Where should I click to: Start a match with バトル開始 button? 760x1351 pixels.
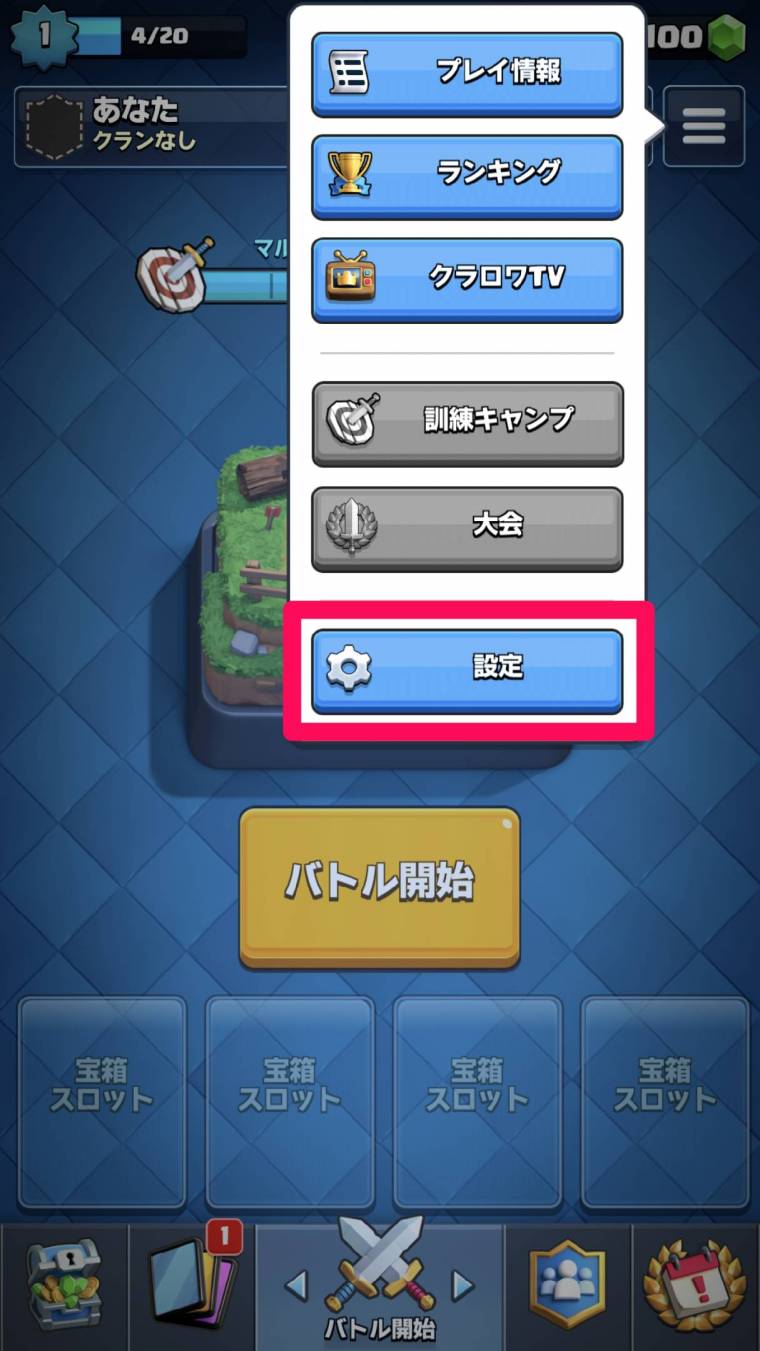(379, 887)
